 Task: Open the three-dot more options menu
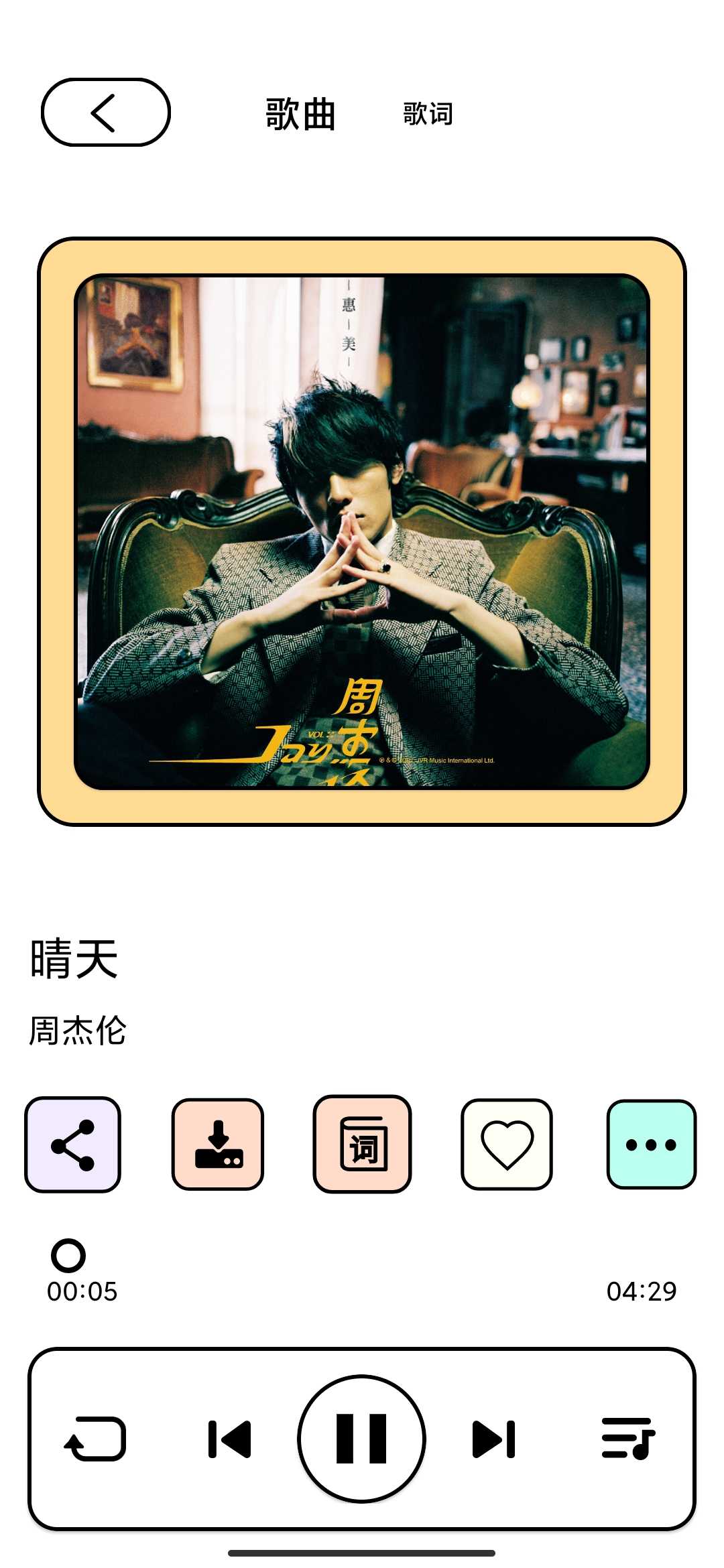[651, 1145]
